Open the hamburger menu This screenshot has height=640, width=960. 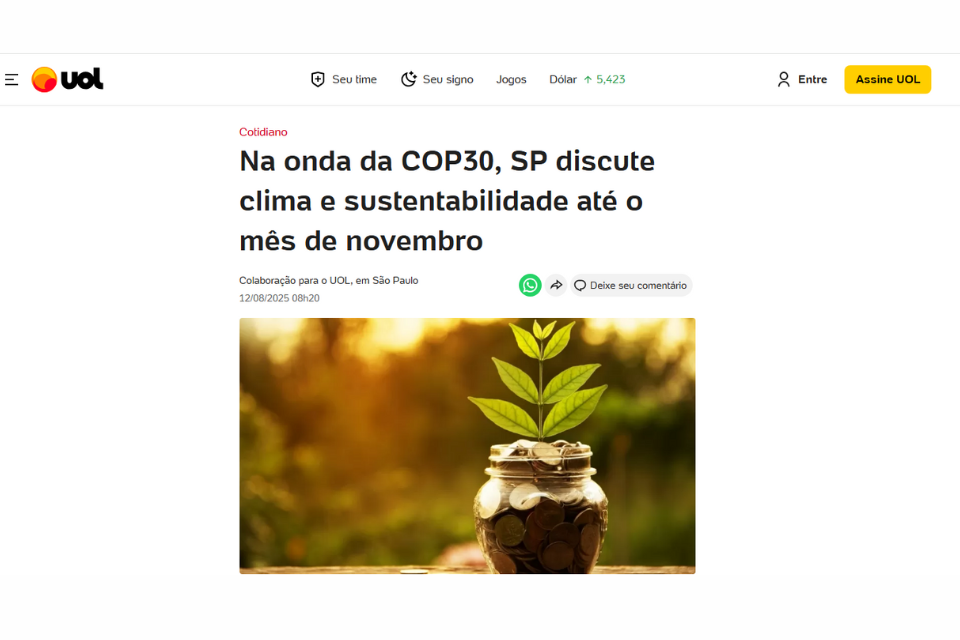click(12, 79)
